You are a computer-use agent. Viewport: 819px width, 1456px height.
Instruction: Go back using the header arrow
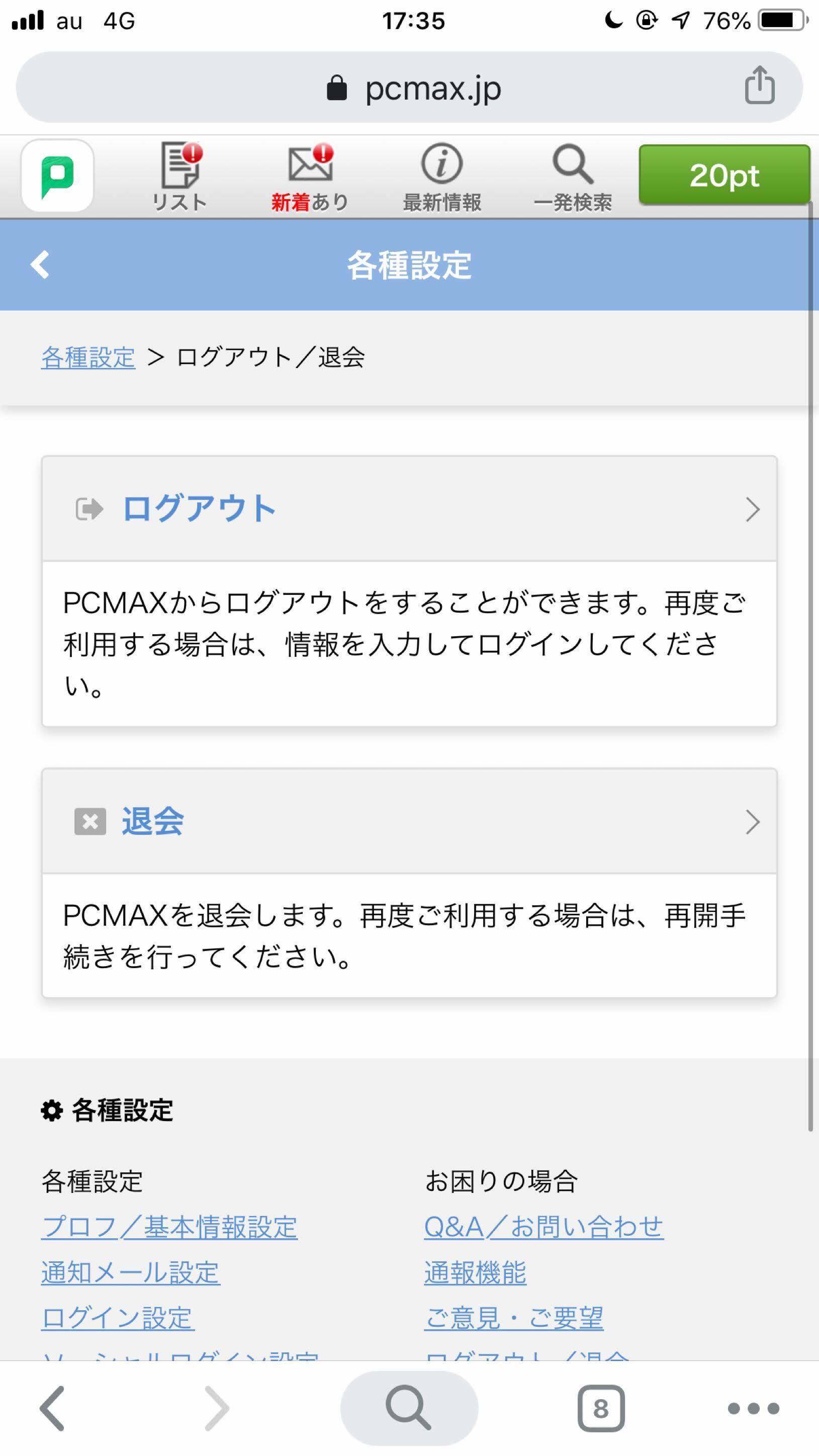(x=40, y=265)
